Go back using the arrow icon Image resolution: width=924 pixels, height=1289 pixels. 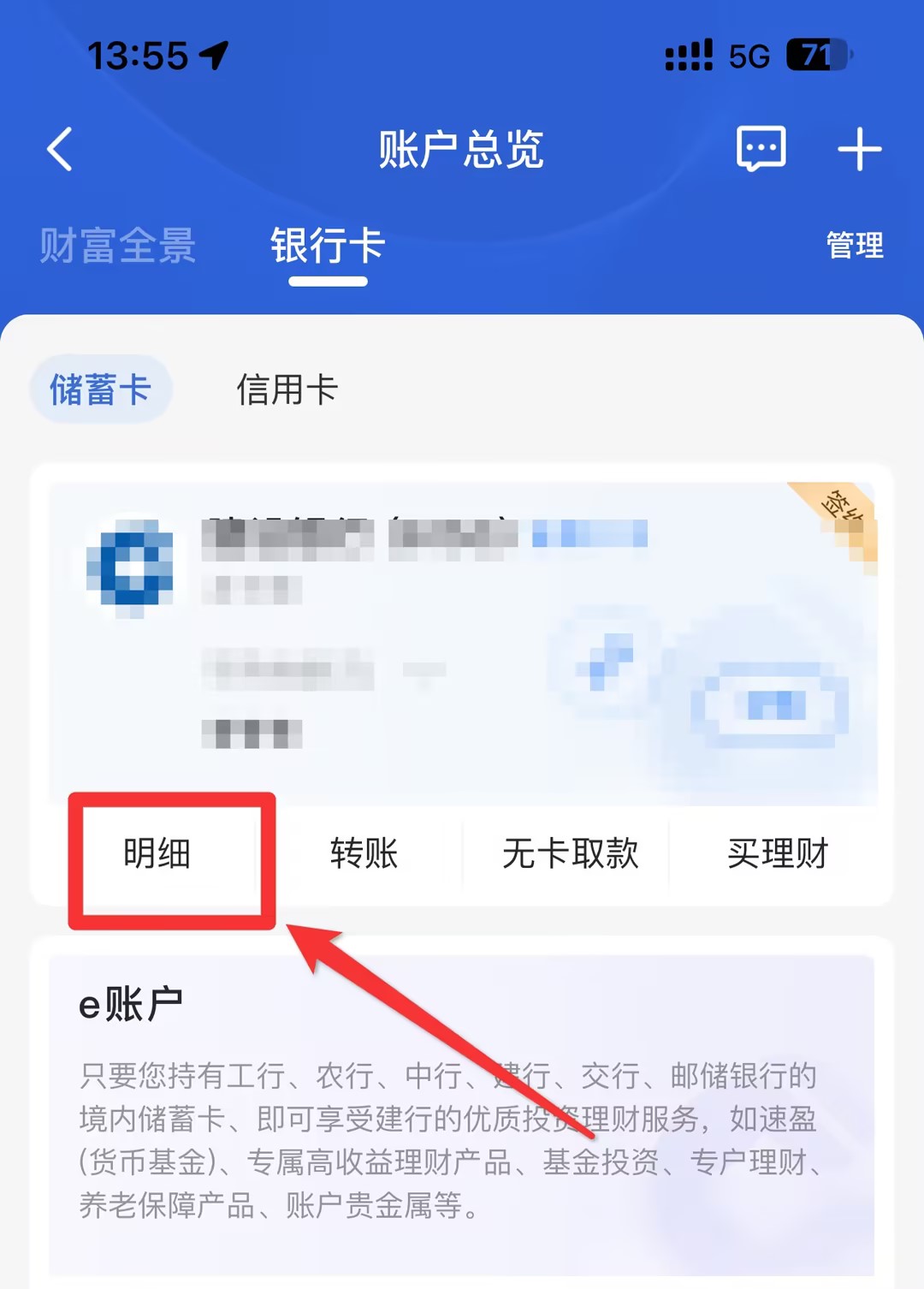click(x=60, y=150)
